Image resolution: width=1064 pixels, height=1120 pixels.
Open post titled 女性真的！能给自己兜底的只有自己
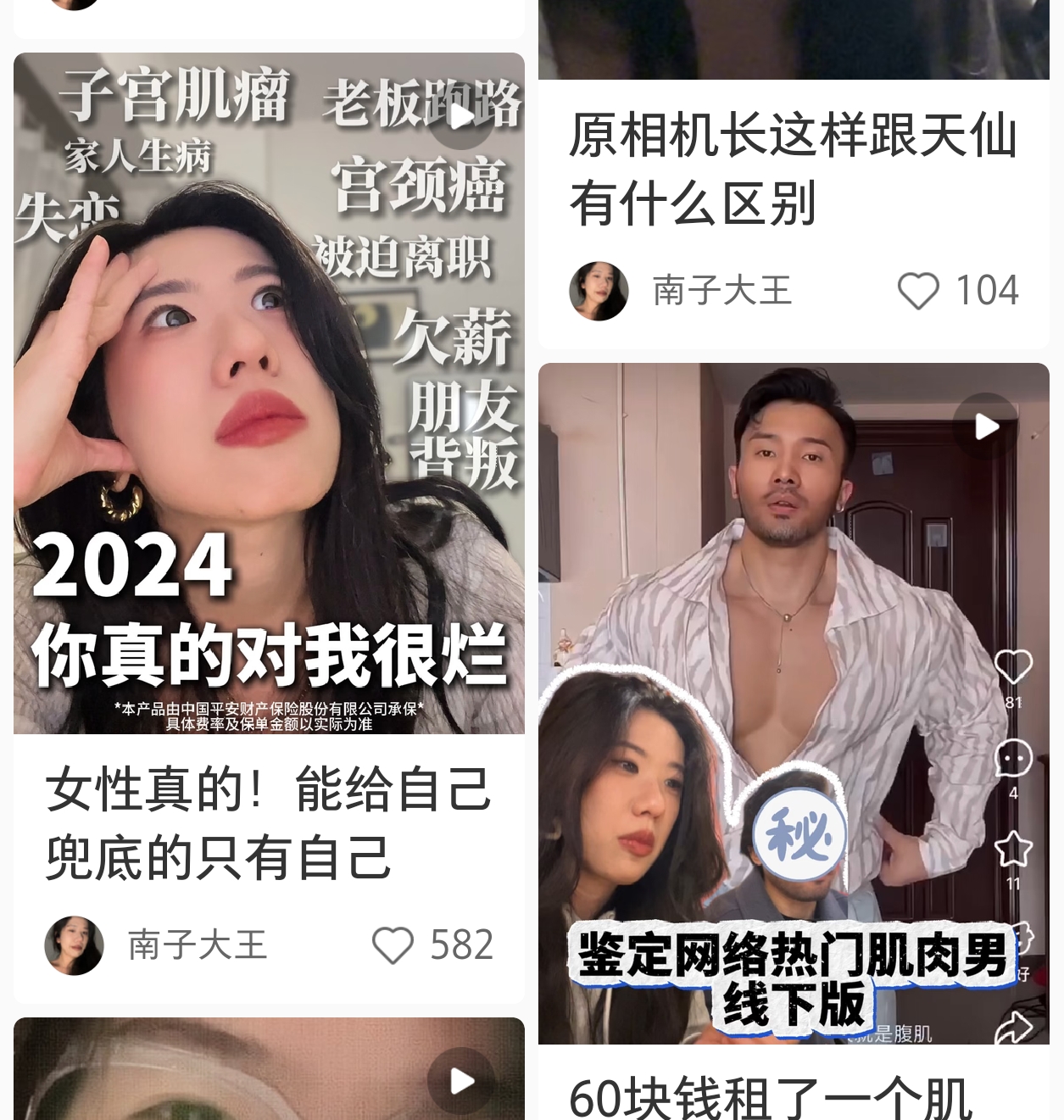(x=269, y=822)
